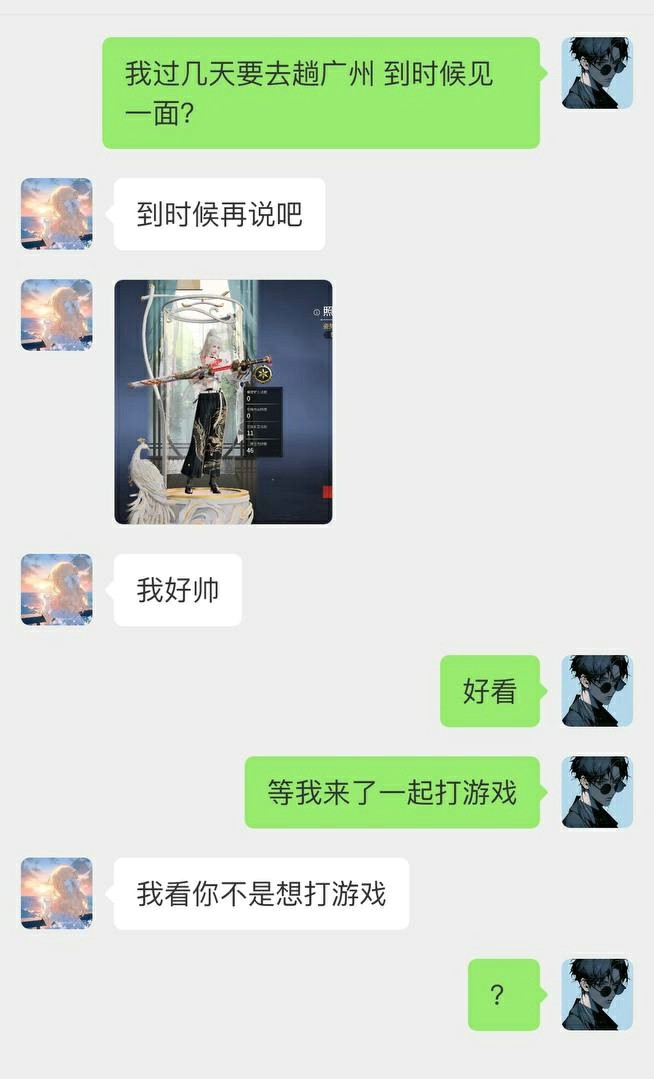This screenshot has width=654, height=1079.
Task: Tap the avatar beside the "到时候再说吧" message
Action: 57,214
